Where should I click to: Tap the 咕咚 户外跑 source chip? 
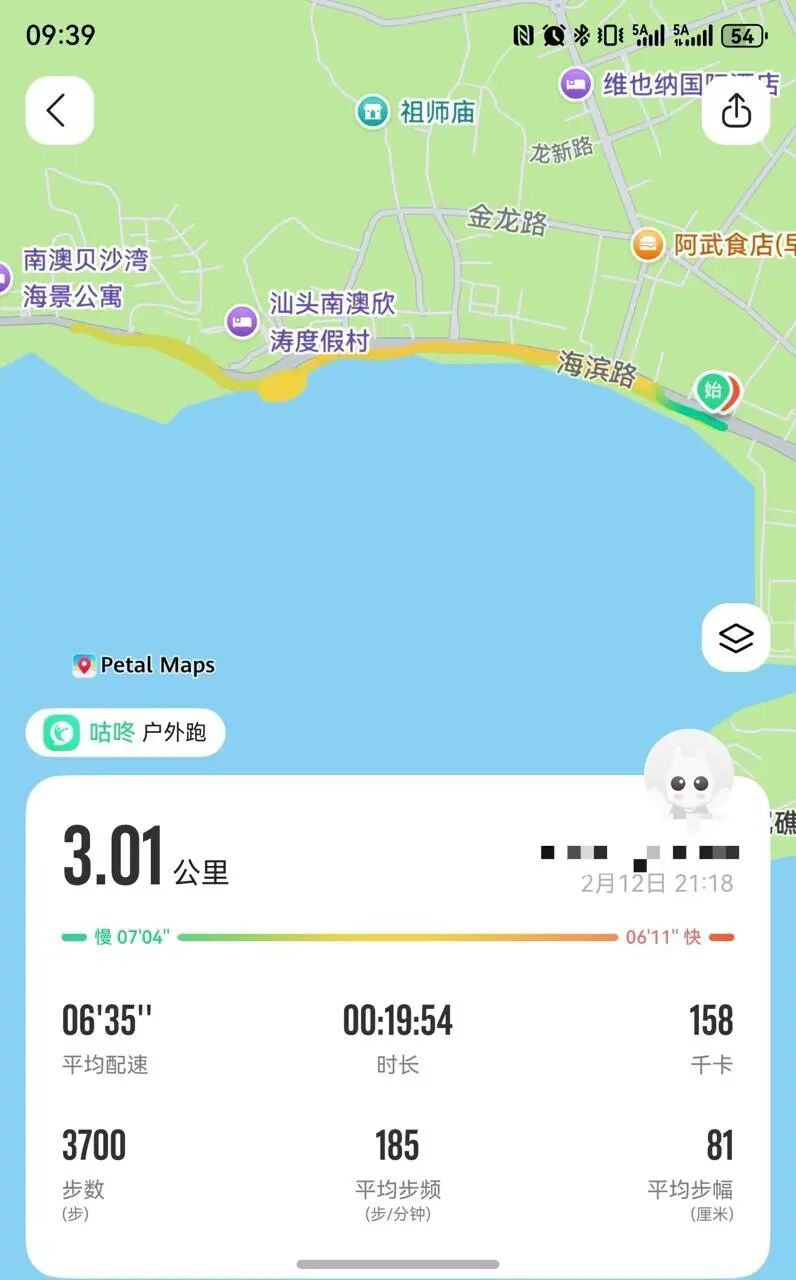(x=126, y=733)
